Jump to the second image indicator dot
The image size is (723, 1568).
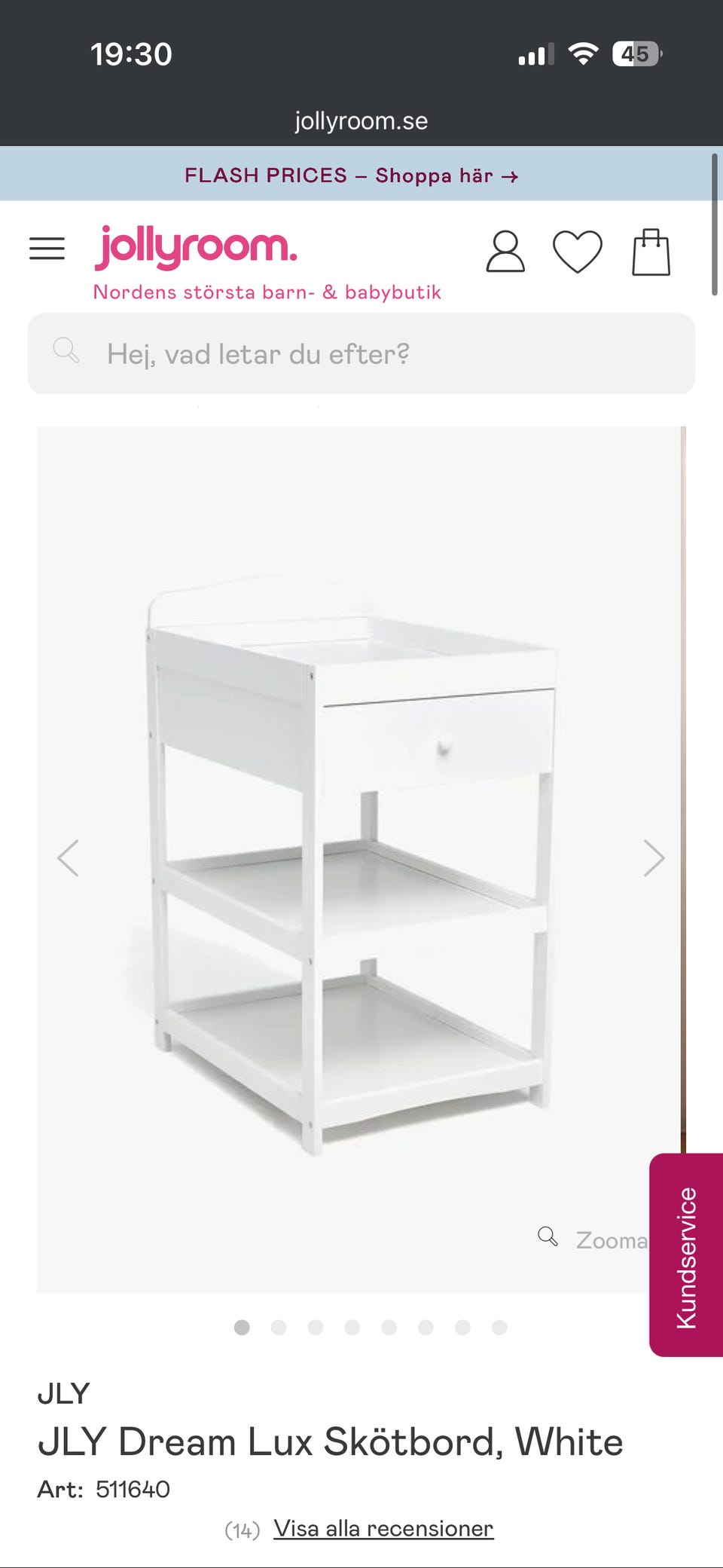pos(279,1328)
